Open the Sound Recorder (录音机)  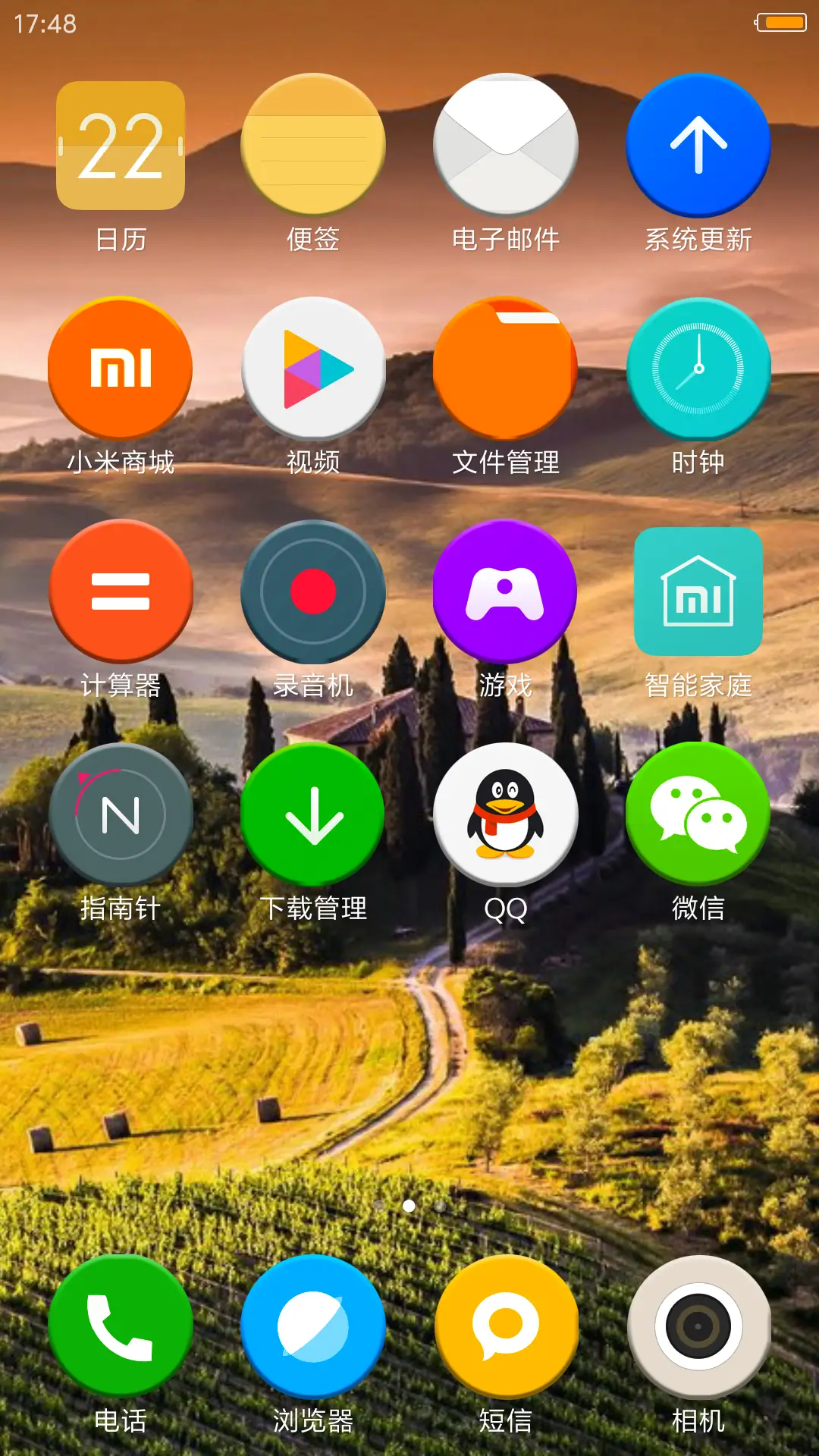pos(312,591)
